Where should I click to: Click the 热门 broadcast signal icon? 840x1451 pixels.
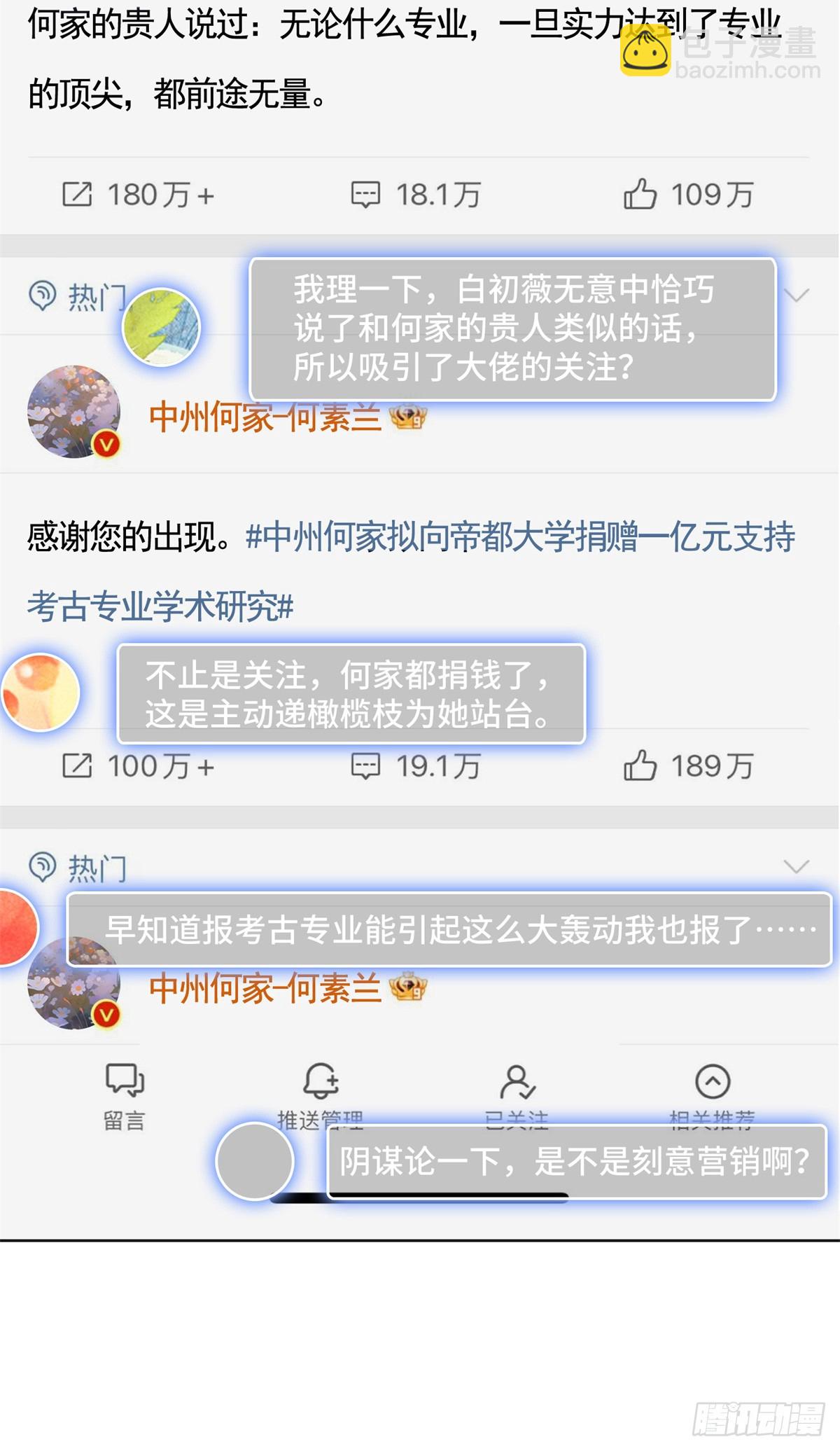(x=43, y=295)
